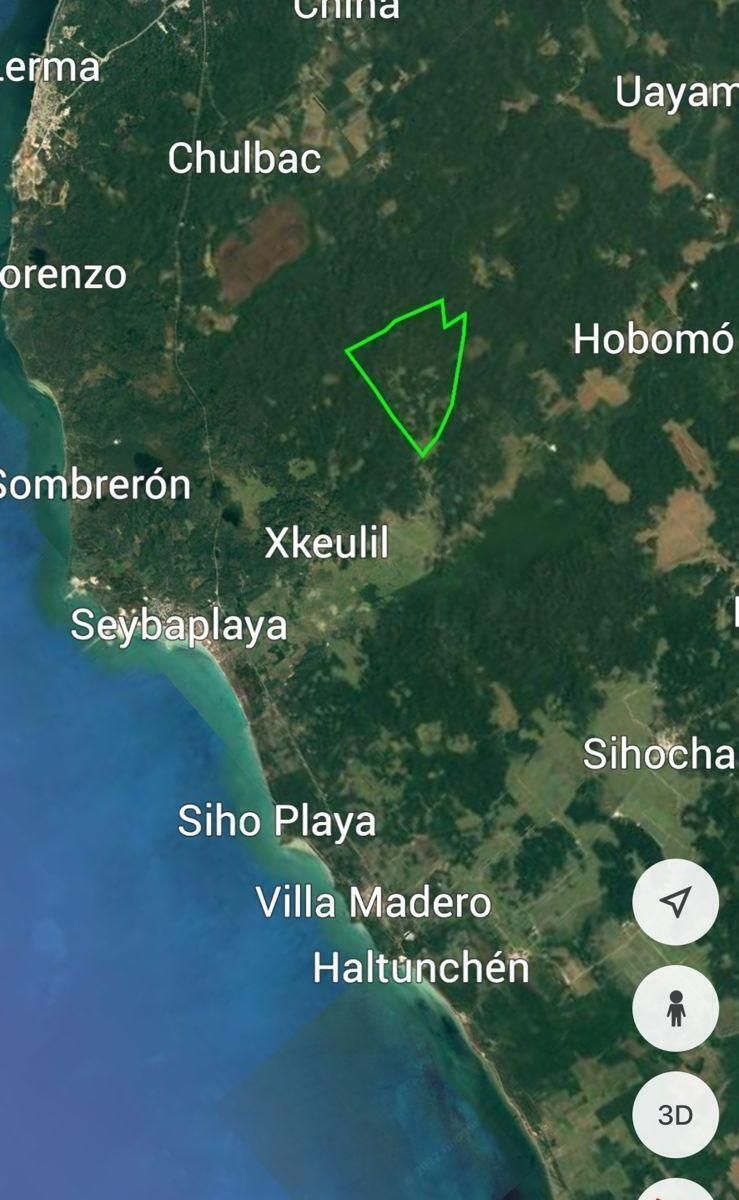739x1200 pixels.
Task: Center the map on my location
Action: click(676, 902)
